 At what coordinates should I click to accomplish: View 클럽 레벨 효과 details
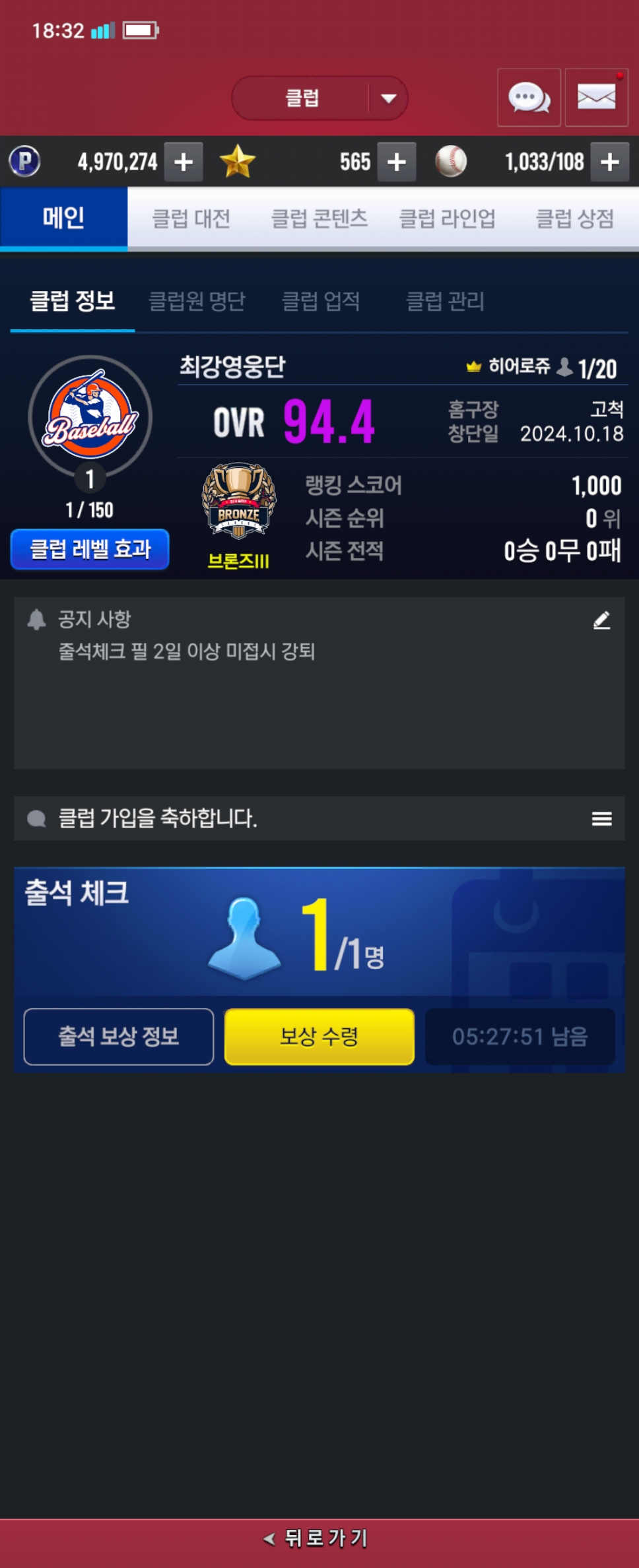tap(90, 549)
